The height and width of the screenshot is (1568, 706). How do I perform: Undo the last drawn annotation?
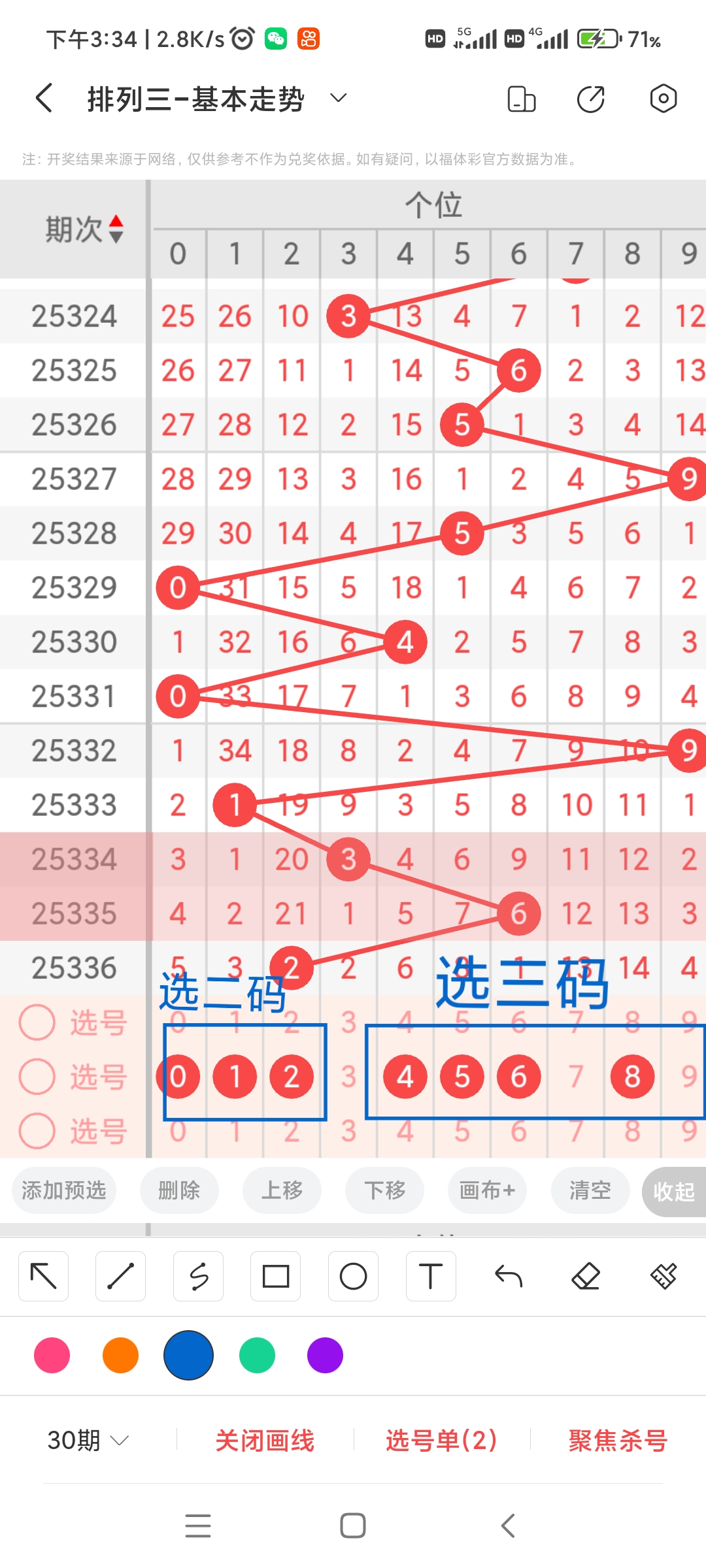[509, 1275]
